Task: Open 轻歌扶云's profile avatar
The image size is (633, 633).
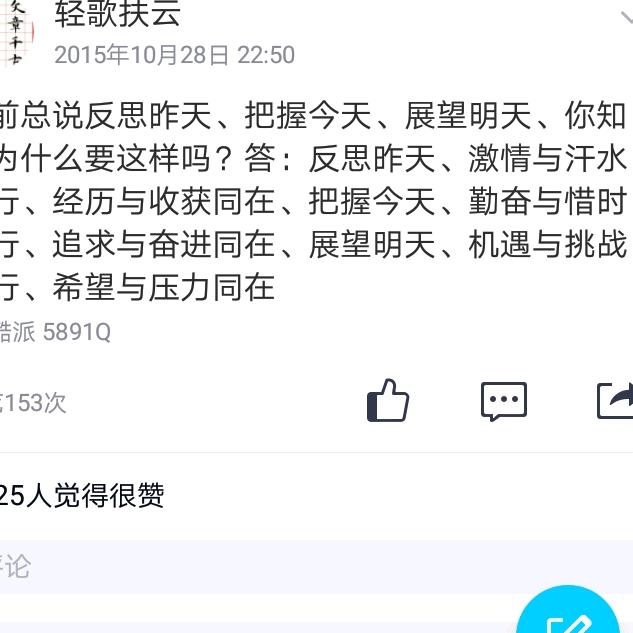Action: click(14, 30)
